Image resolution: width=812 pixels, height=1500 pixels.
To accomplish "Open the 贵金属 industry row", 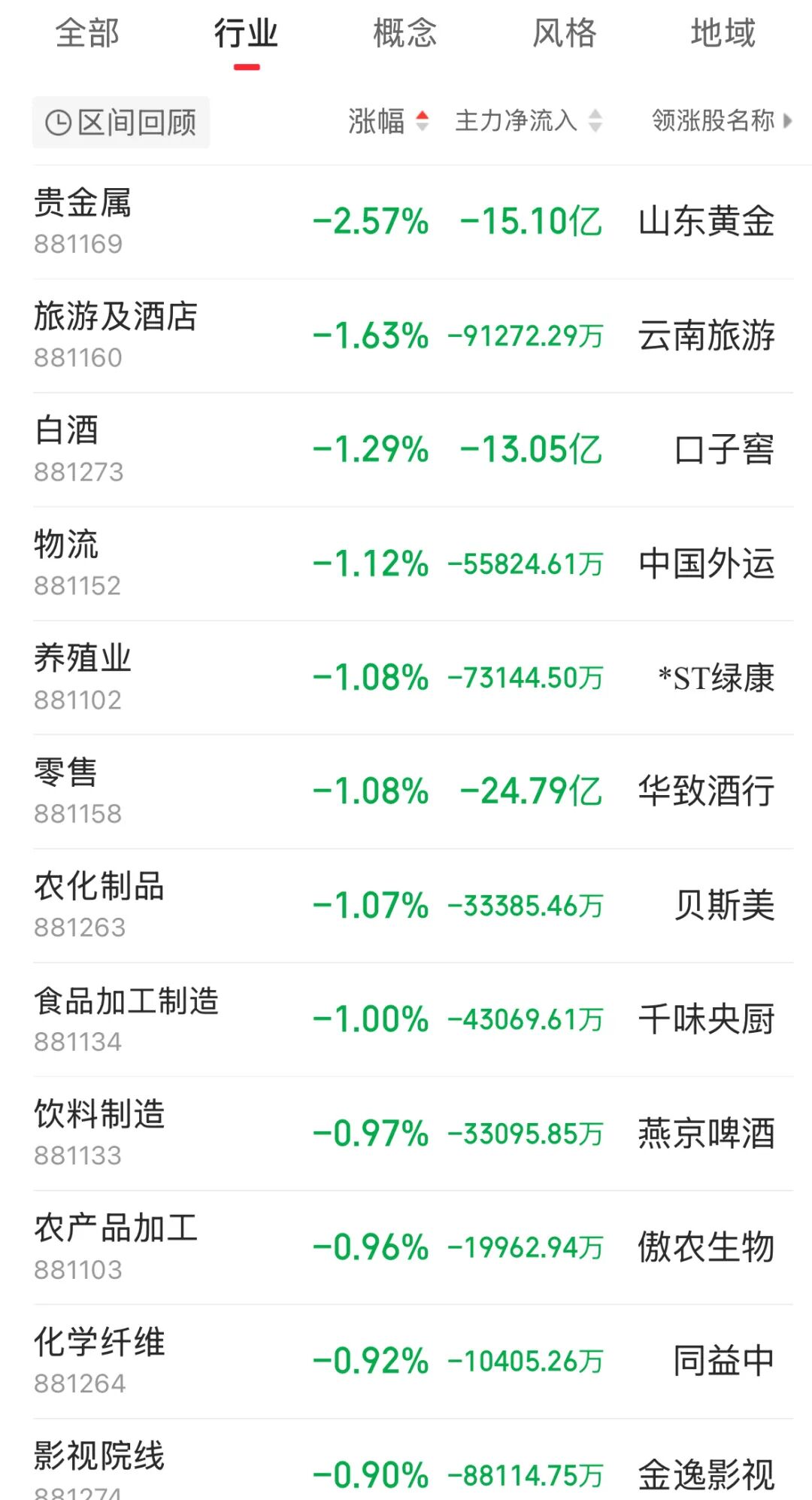I will (413, 223).
